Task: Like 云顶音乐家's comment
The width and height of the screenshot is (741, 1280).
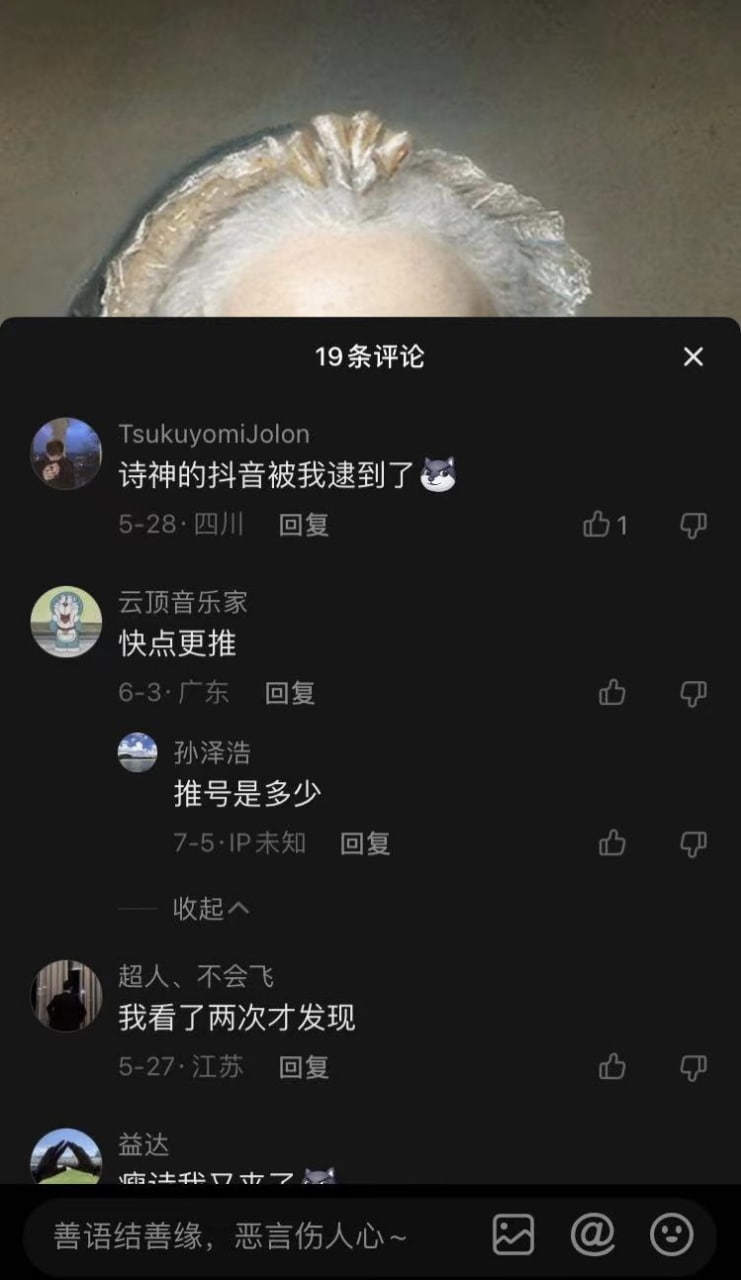Action: [612, 693]
